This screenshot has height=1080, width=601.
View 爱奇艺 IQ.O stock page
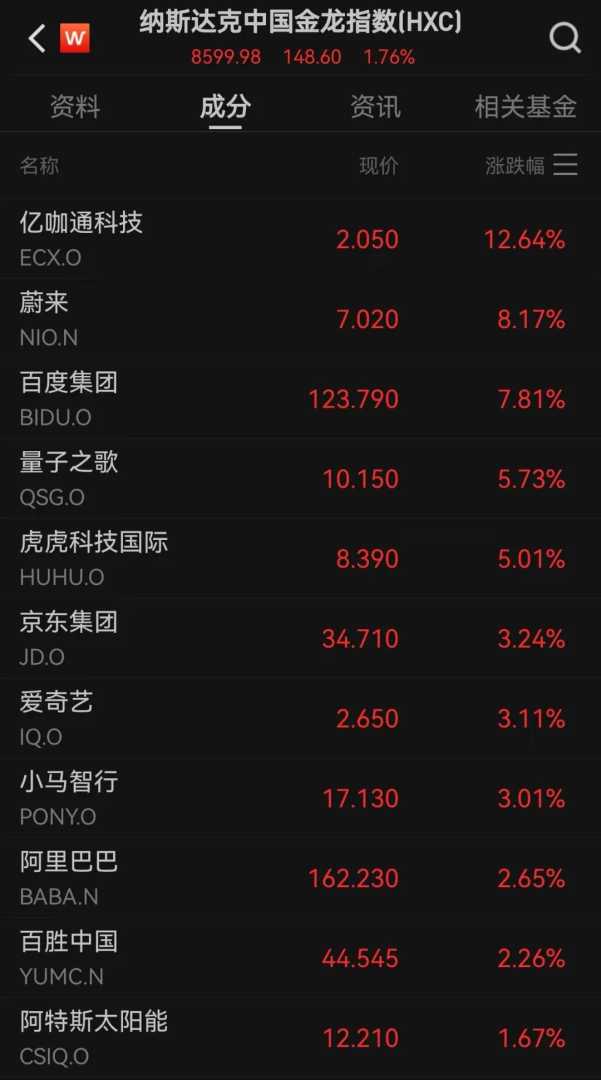[300, 718]
